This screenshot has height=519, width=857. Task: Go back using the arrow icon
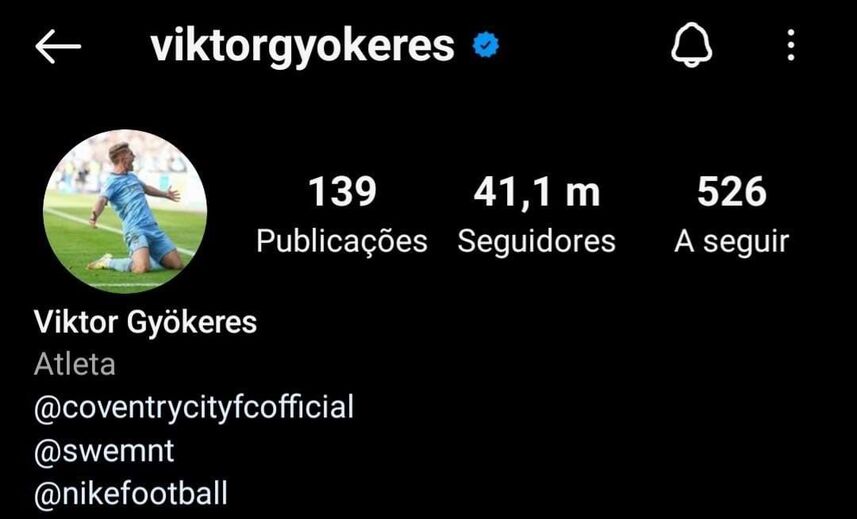pos(57,46)
